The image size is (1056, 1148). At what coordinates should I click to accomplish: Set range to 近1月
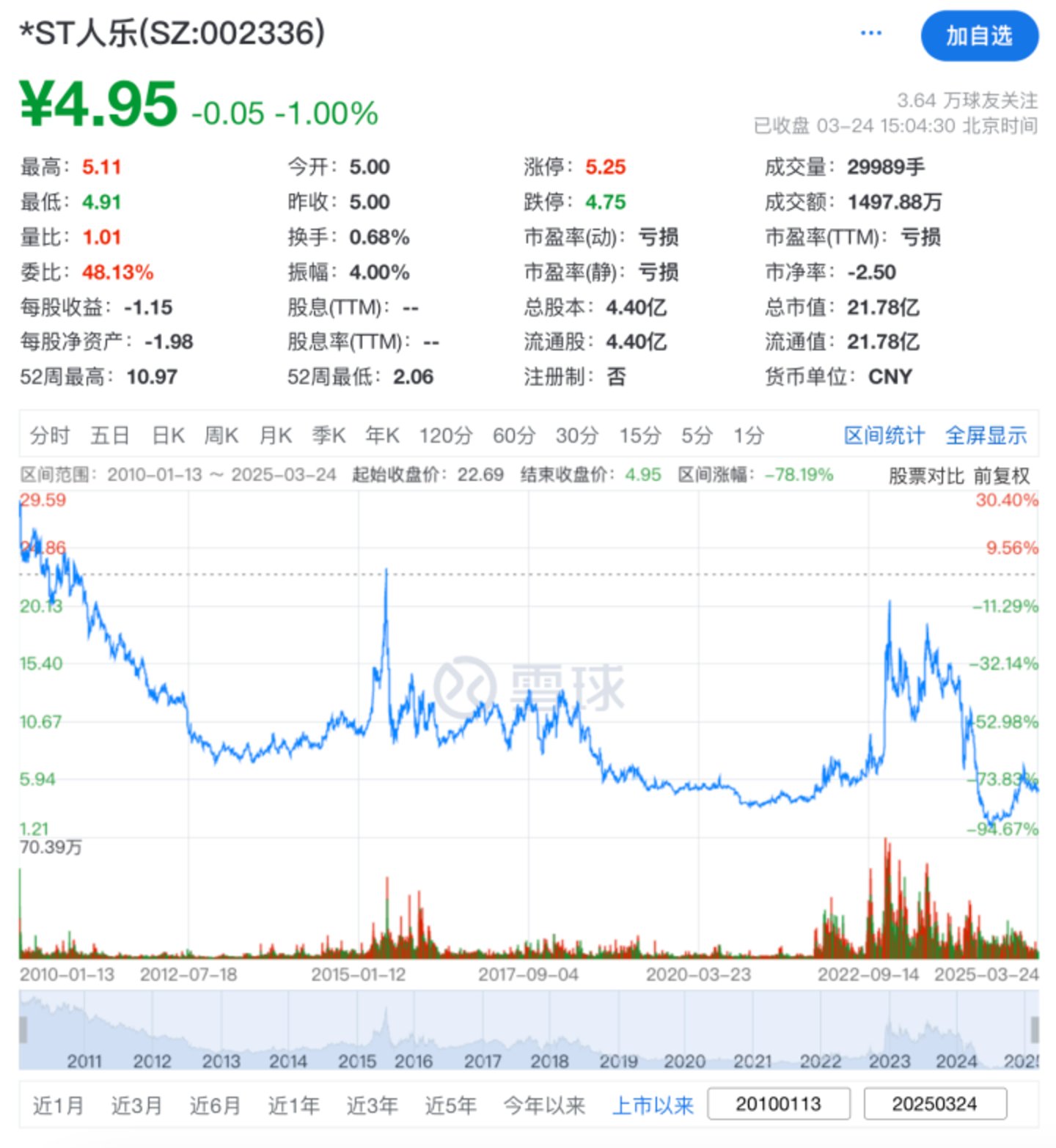pyautogui.click(x=58, y=1105)
